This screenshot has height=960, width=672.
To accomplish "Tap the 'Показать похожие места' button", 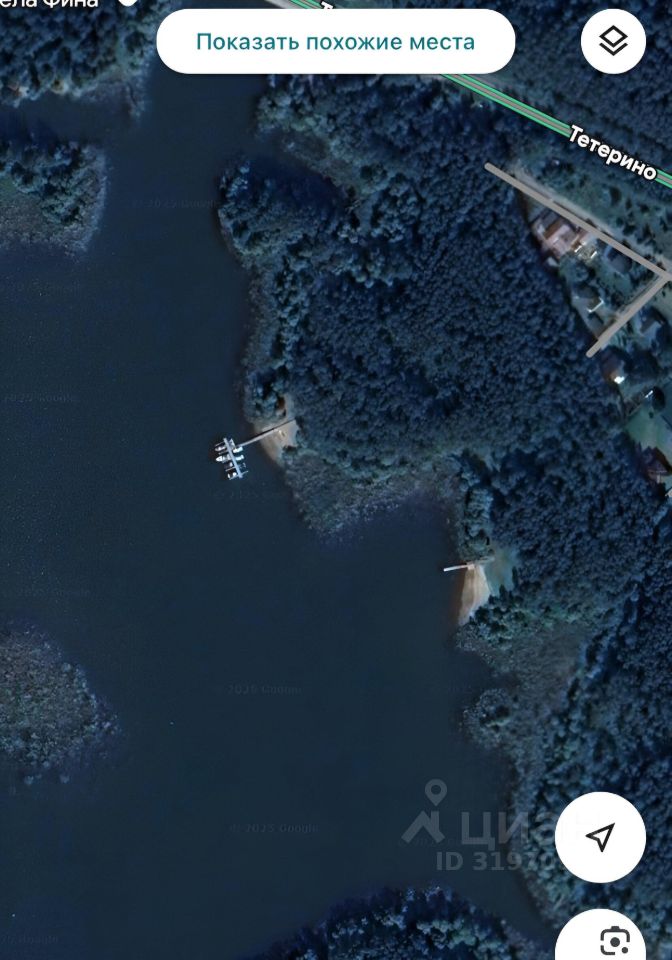I will pos(335,42).
